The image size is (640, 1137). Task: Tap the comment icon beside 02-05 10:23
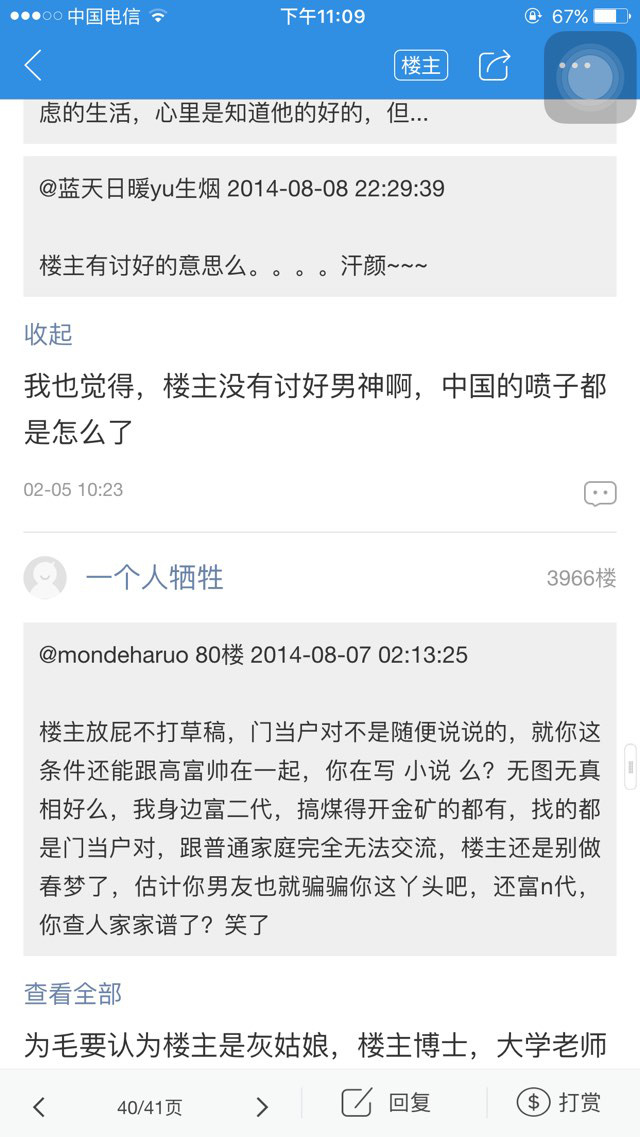[600, 492]
